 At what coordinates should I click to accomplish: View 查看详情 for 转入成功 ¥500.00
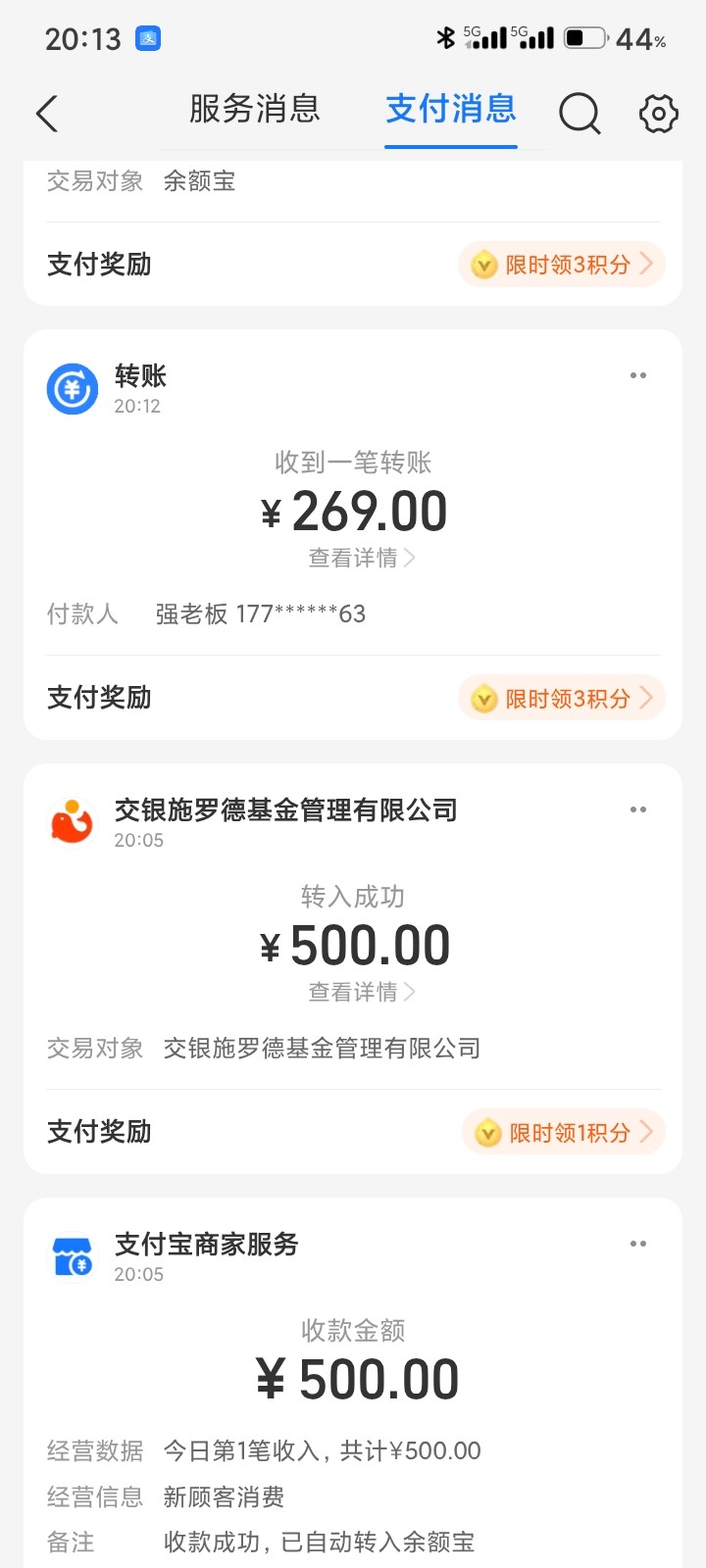(361, 993)
